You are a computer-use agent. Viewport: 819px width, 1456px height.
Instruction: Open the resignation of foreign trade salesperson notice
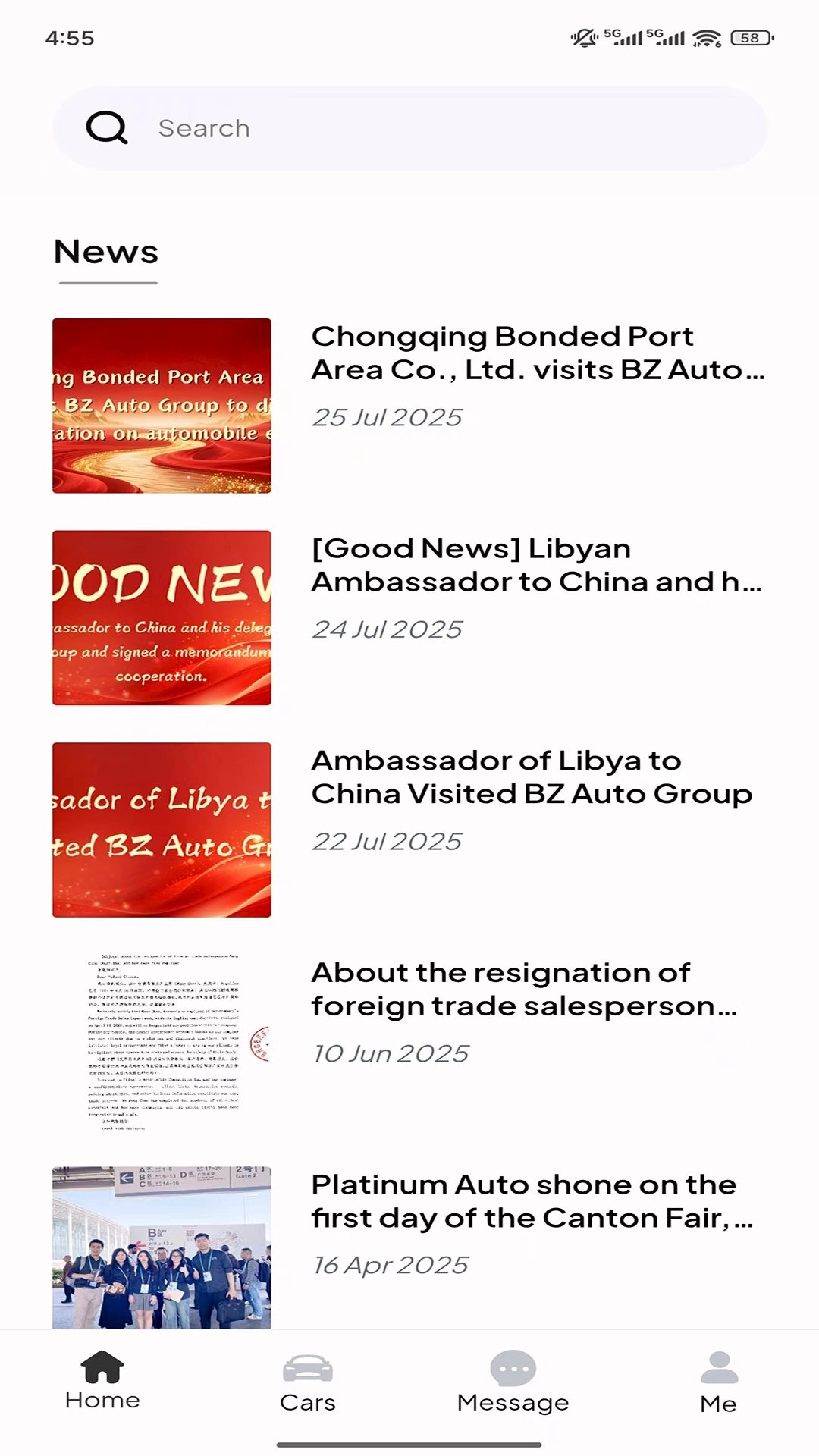point(523,990)
